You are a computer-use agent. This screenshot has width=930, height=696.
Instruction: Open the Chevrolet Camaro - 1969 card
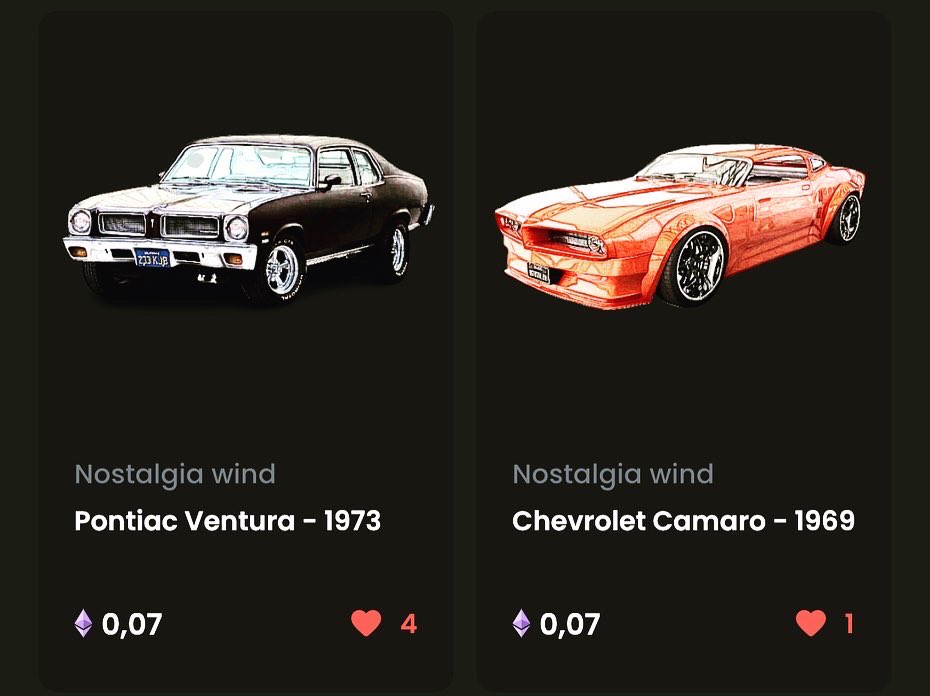(x=683, y=521)
